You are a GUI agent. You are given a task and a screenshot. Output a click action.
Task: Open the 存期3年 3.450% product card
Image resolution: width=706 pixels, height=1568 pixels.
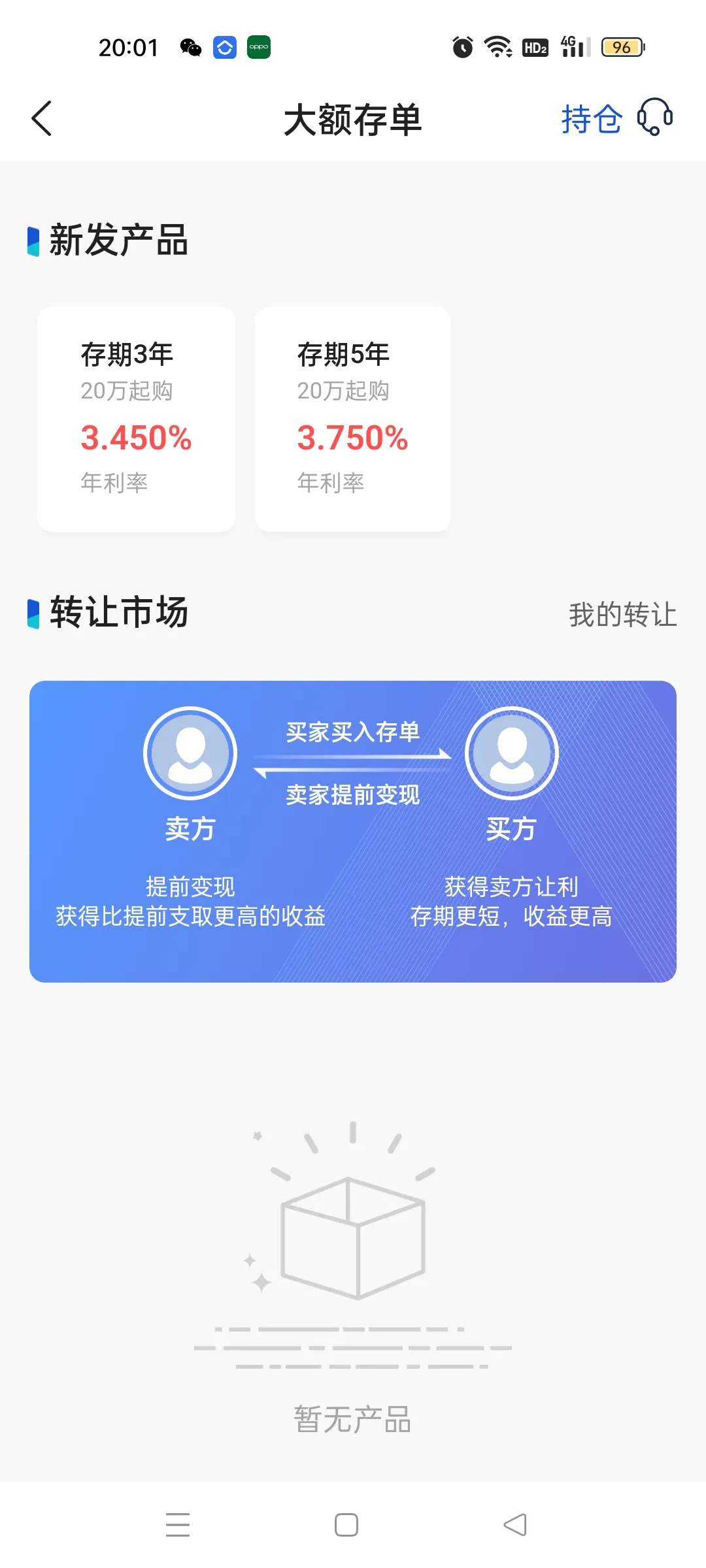(x=136, y=419)
